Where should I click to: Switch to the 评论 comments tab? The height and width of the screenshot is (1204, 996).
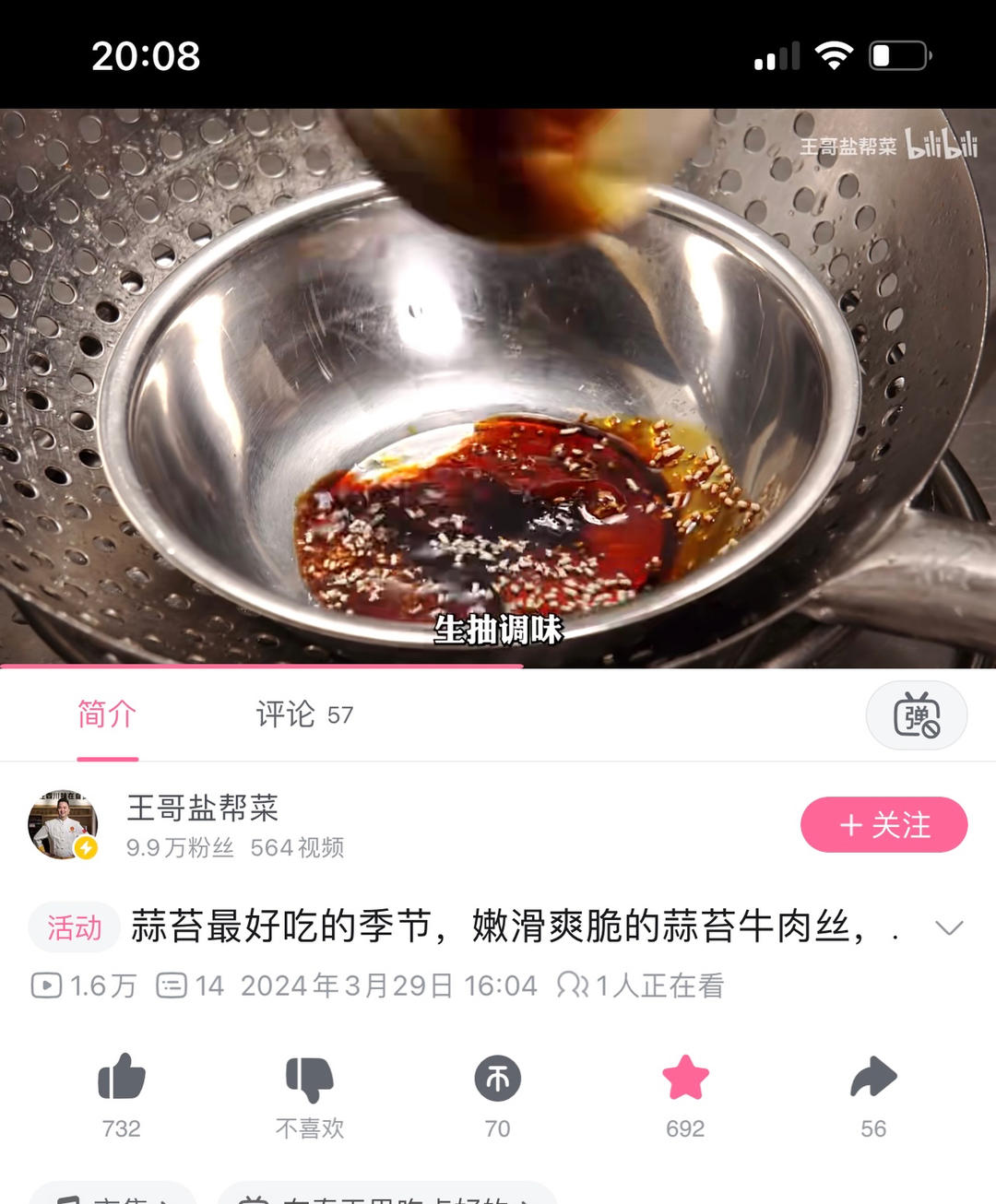pos(303,714)
